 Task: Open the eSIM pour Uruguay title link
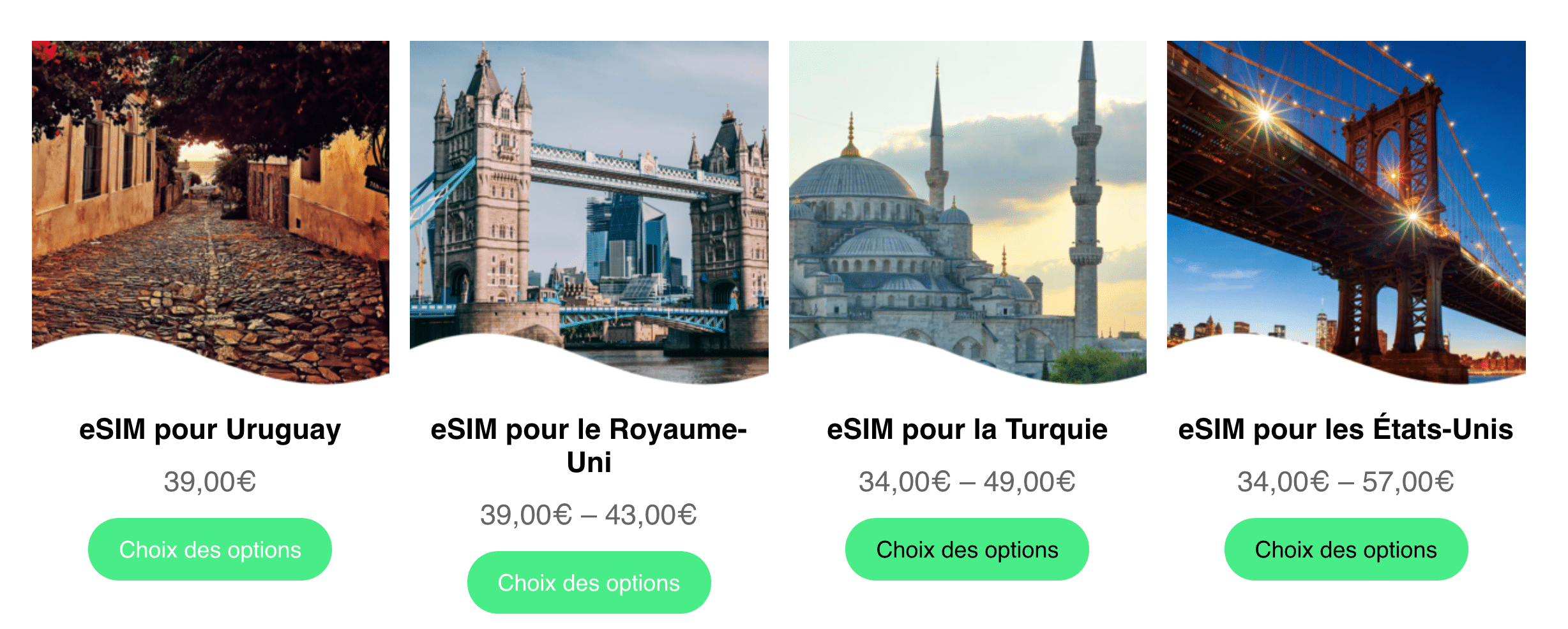click(x=209, y=429)
